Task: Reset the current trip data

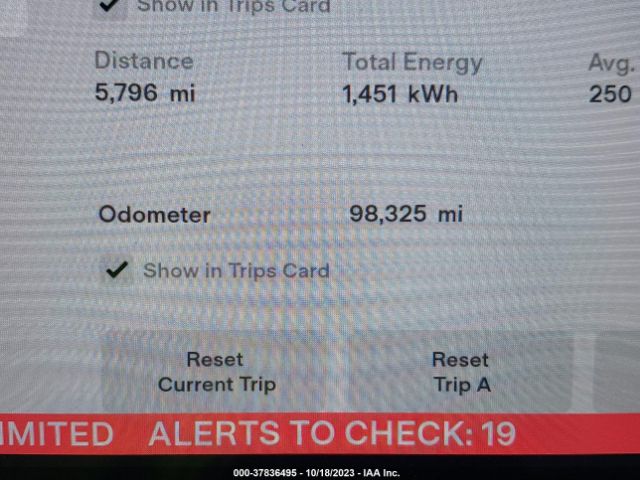Action: pos(216,371)
